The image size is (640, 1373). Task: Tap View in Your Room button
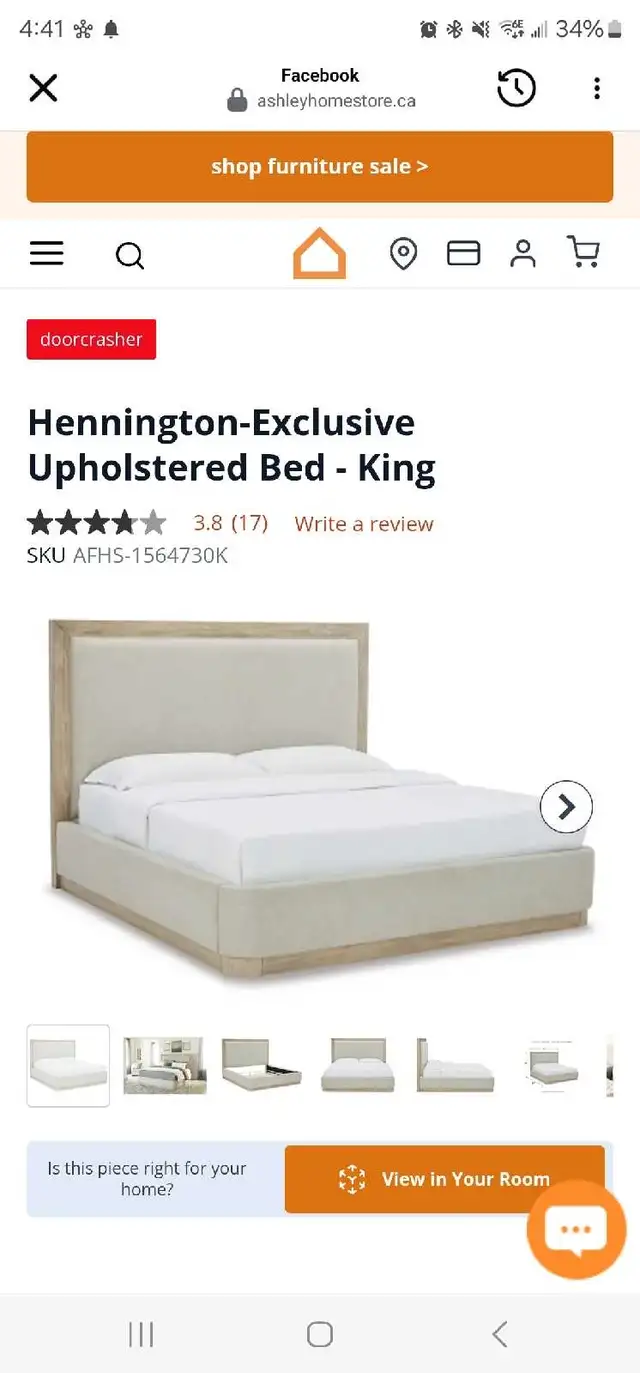tap(445, 1179)
